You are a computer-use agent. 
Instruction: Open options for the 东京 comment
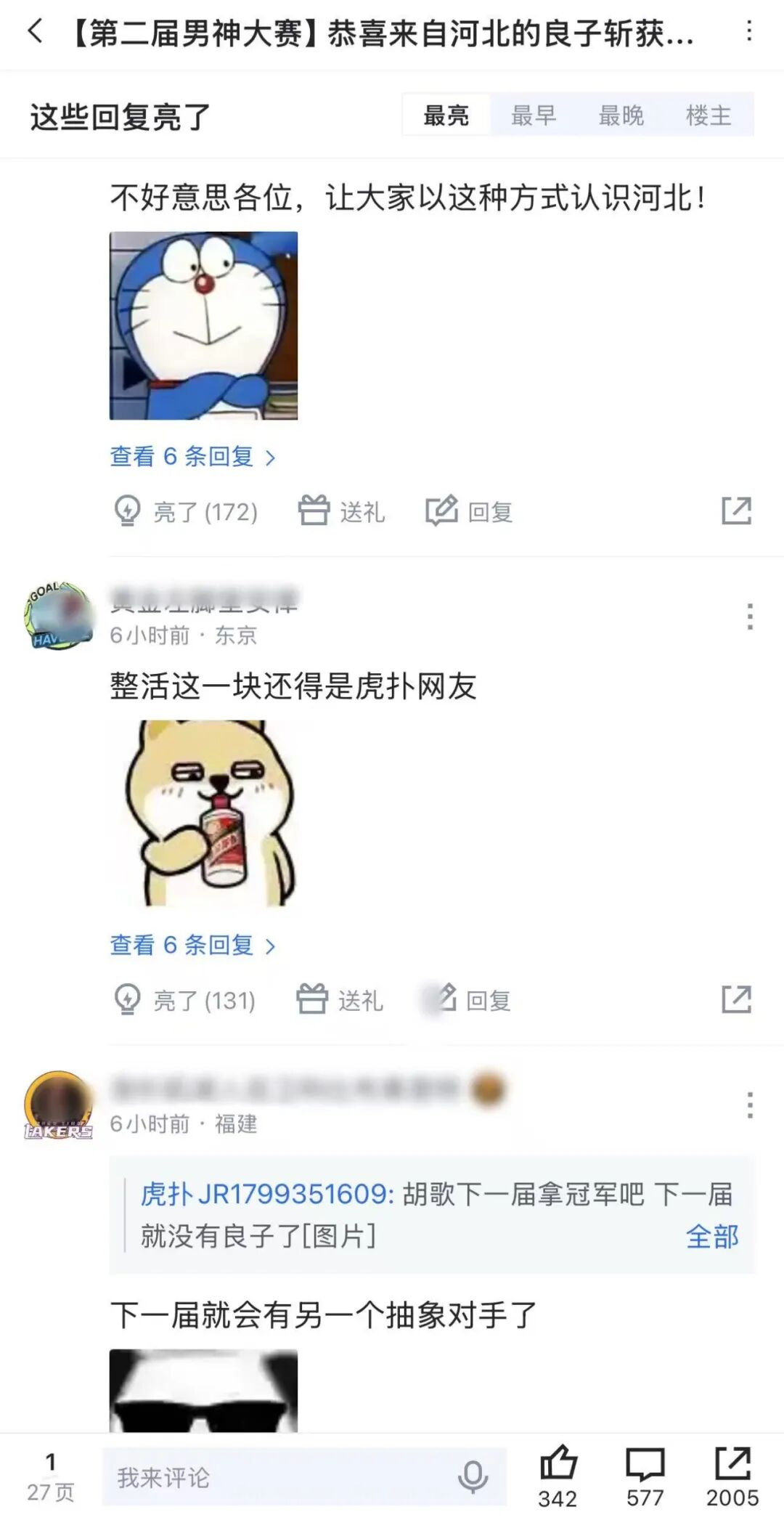click(x=750, y=617)
